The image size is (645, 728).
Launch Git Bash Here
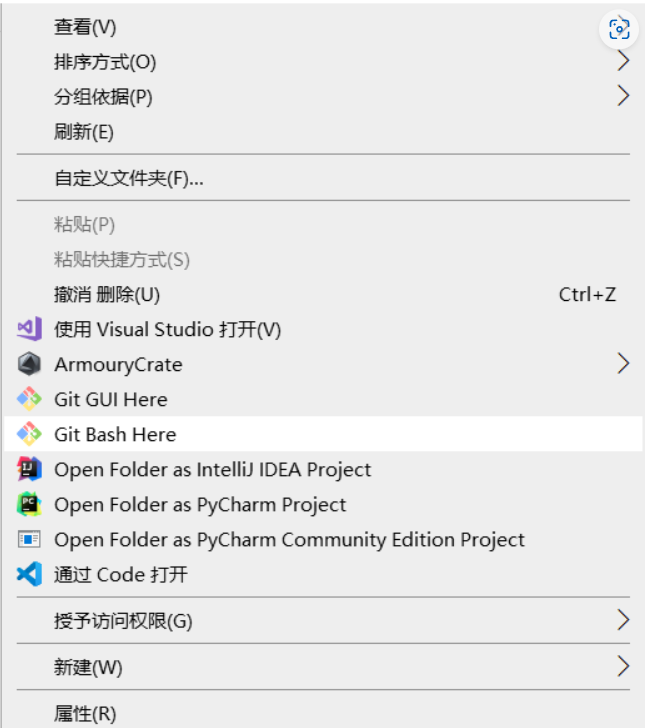[x=114, y=434]
